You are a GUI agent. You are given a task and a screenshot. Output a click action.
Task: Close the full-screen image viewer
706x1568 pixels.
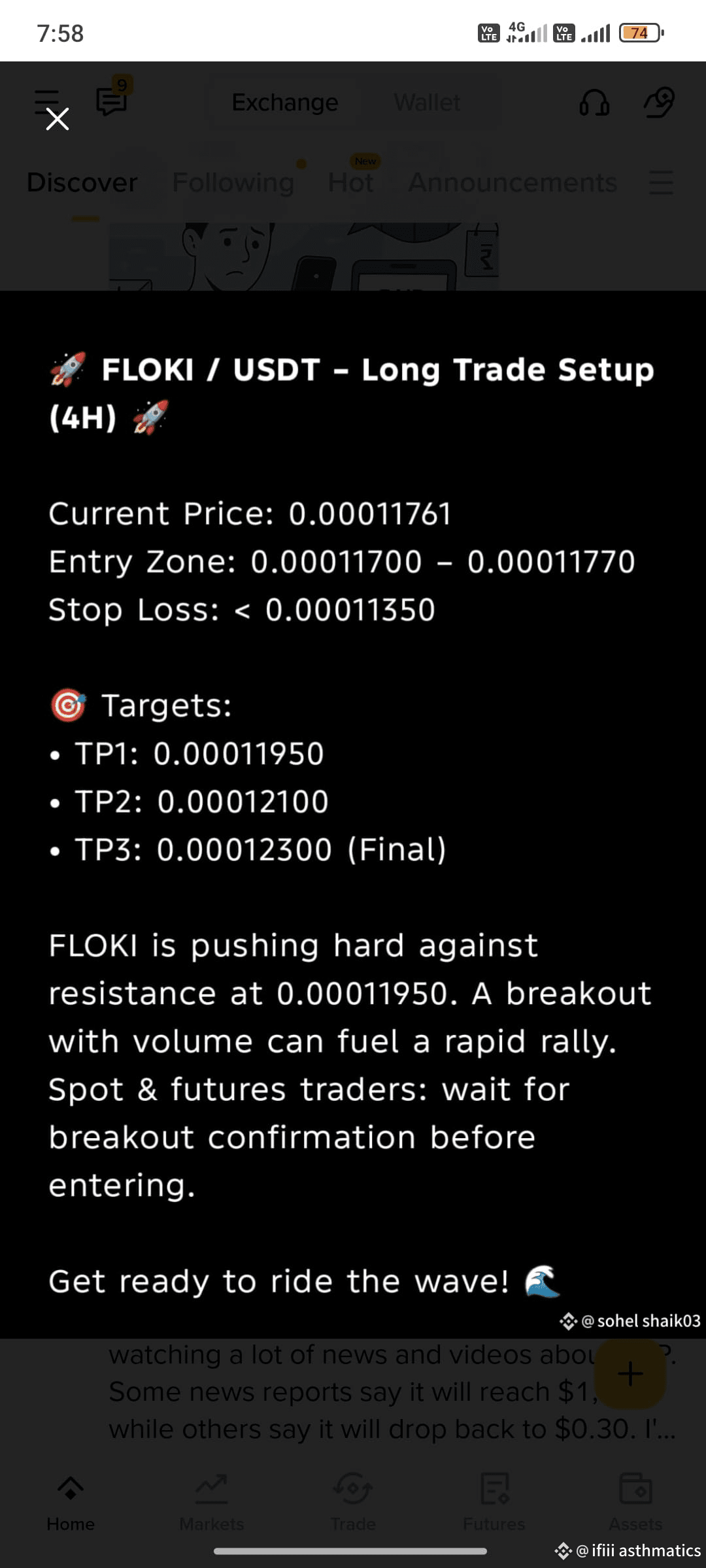(x=58, y=119)
